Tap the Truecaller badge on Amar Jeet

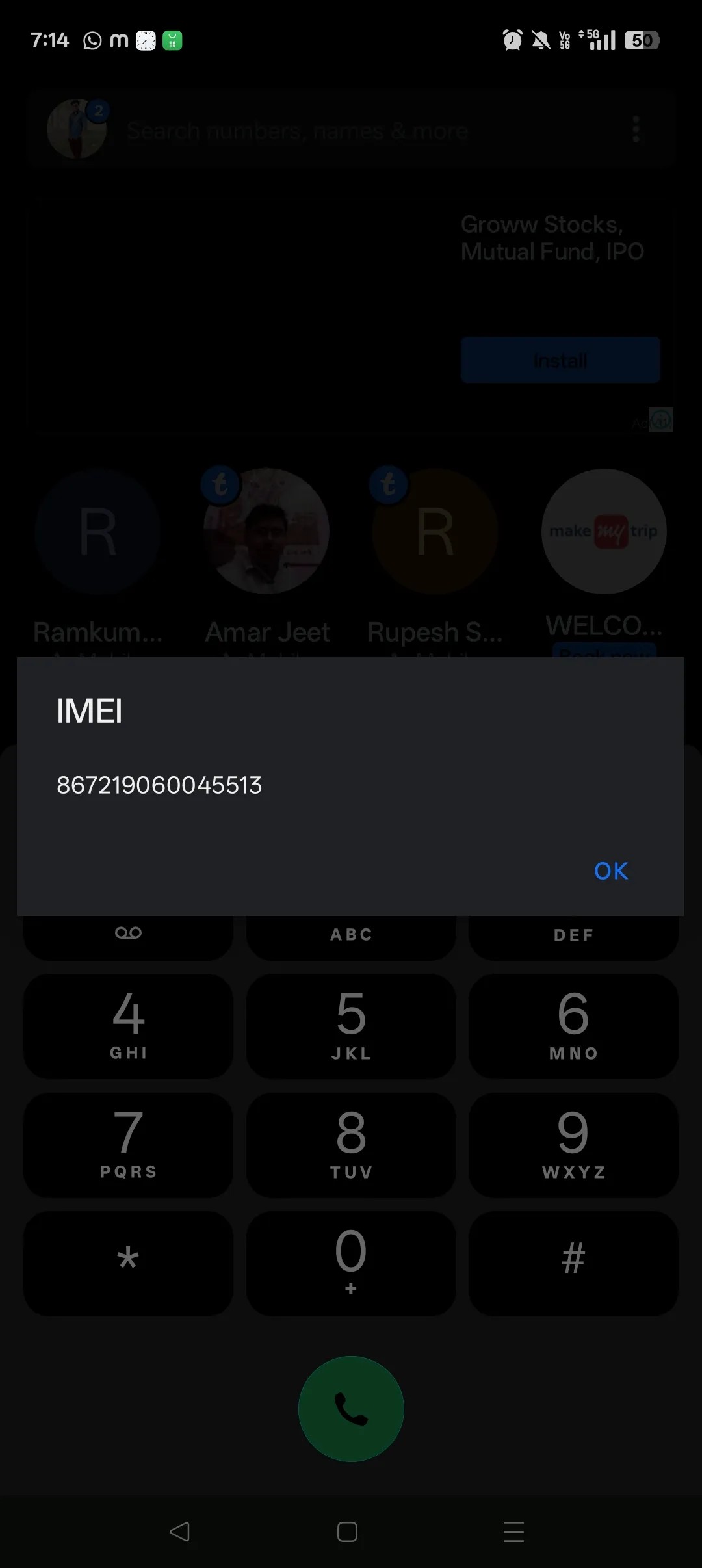pos(221,484)
